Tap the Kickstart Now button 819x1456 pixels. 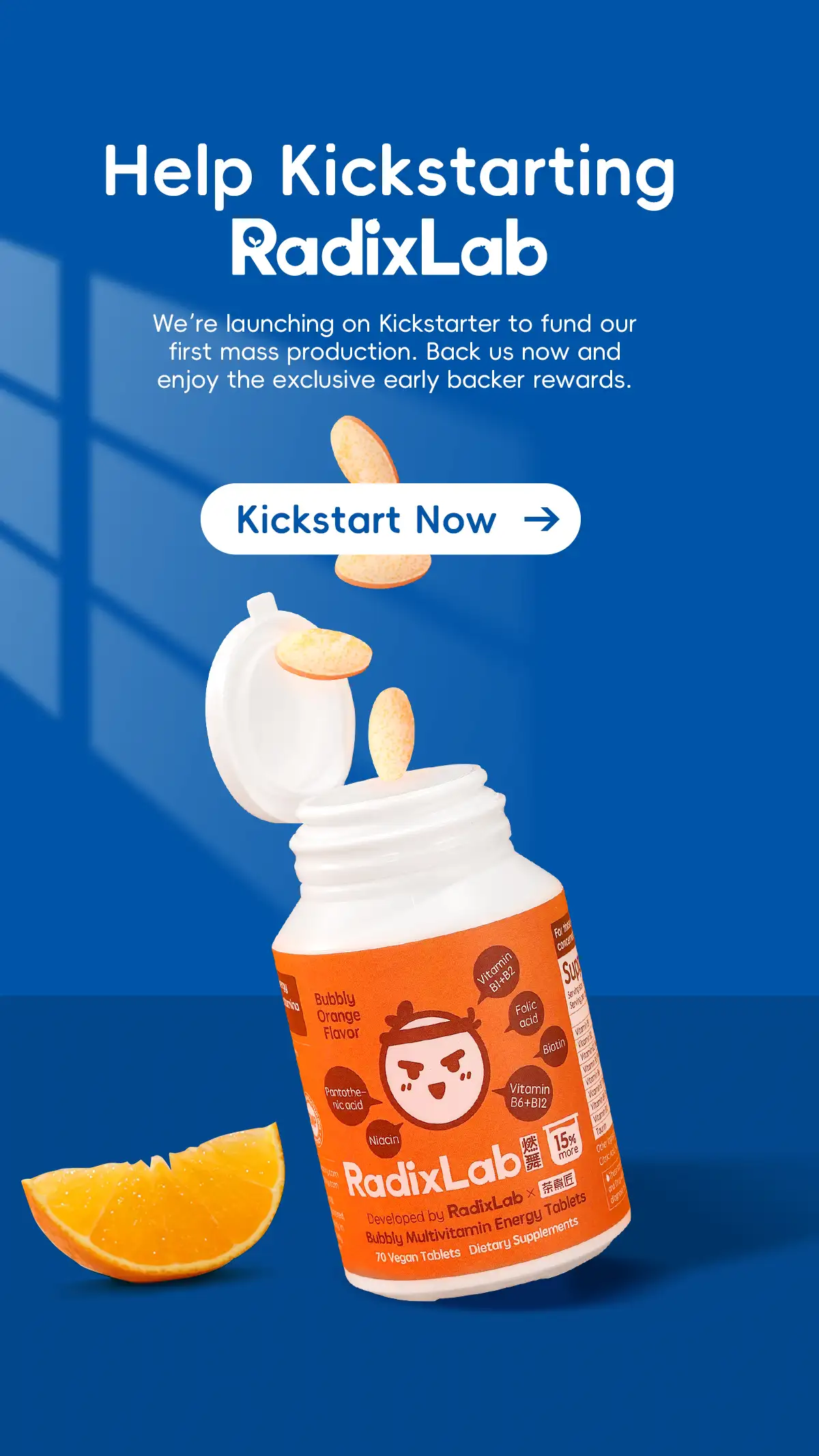click(x=390, y=519)
